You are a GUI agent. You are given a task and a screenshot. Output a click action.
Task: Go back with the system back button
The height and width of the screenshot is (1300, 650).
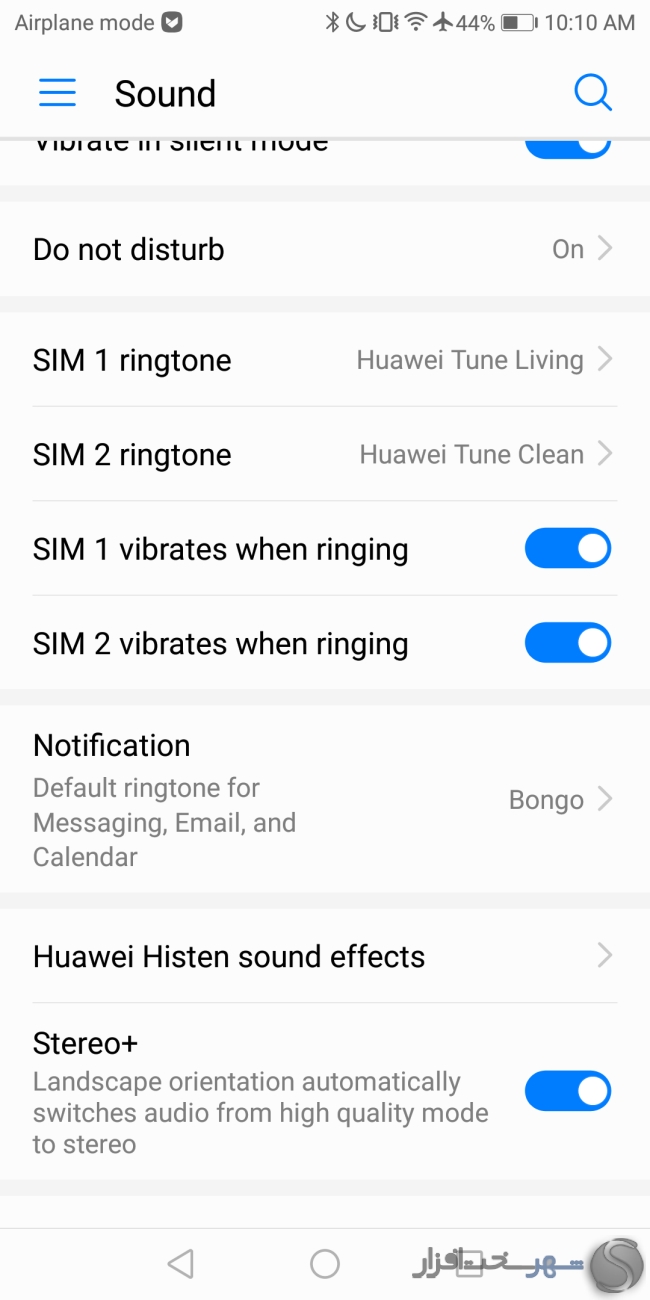[181, 1264]
